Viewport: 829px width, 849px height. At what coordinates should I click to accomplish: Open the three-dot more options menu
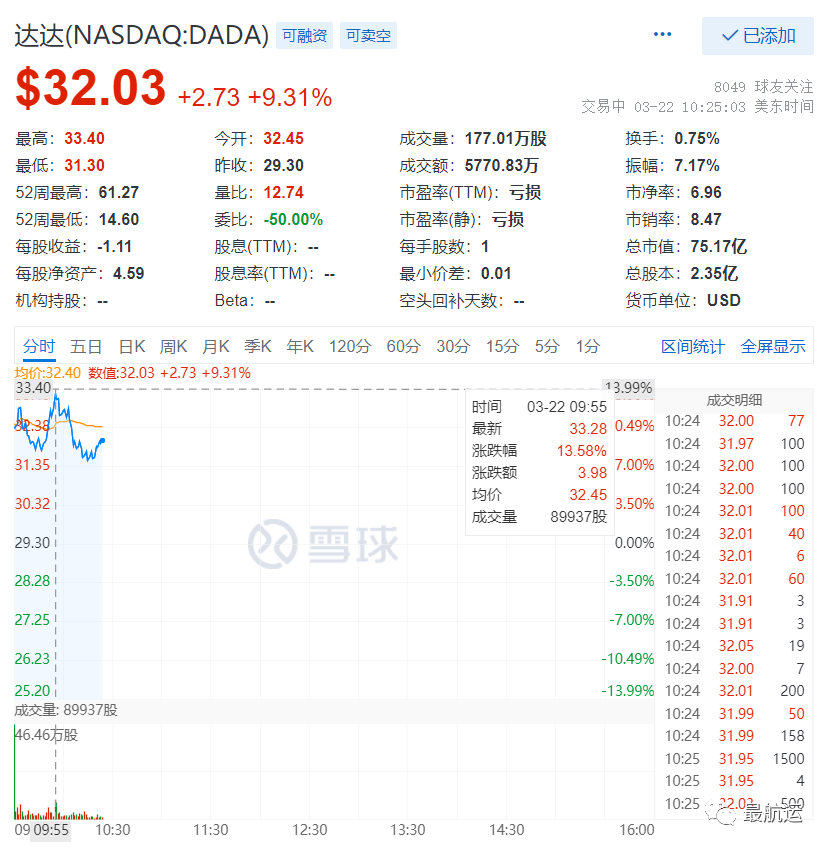[662, 35]
